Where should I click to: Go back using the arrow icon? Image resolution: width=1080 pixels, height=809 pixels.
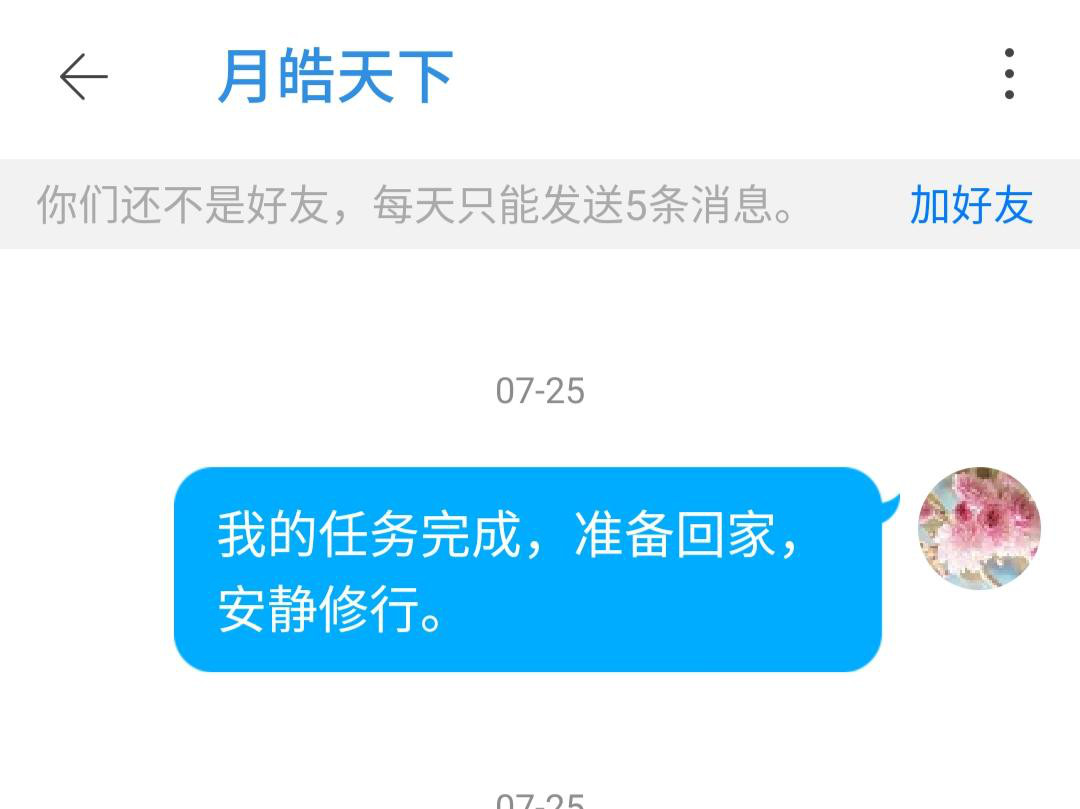tap(83, 76)
